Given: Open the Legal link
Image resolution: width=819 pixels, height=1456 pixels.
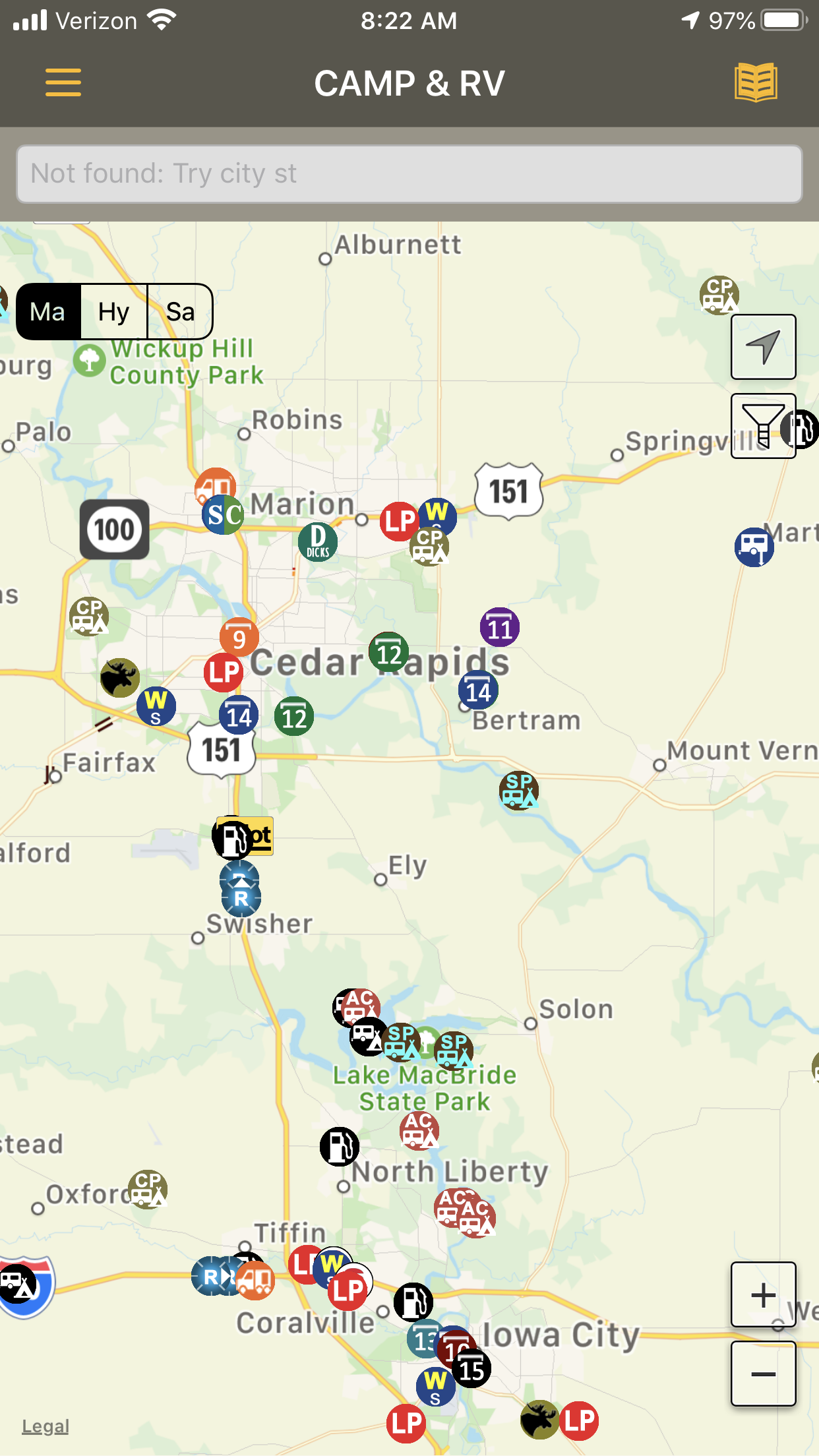Looking at the screenshot, I should coord(45,1426).
